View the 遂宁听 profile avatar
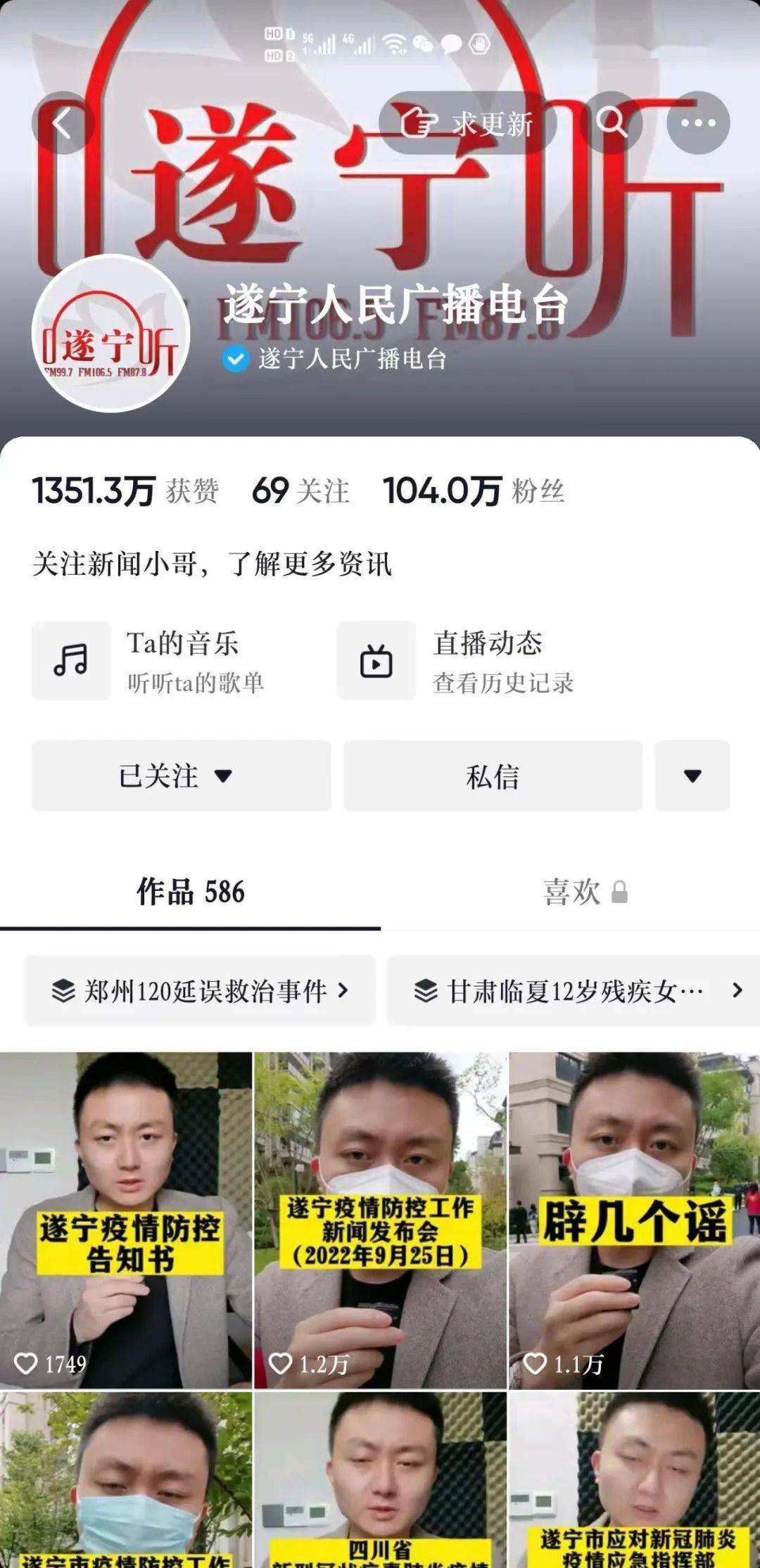This screenshot has height=1568, width=760. click(111, 333)
